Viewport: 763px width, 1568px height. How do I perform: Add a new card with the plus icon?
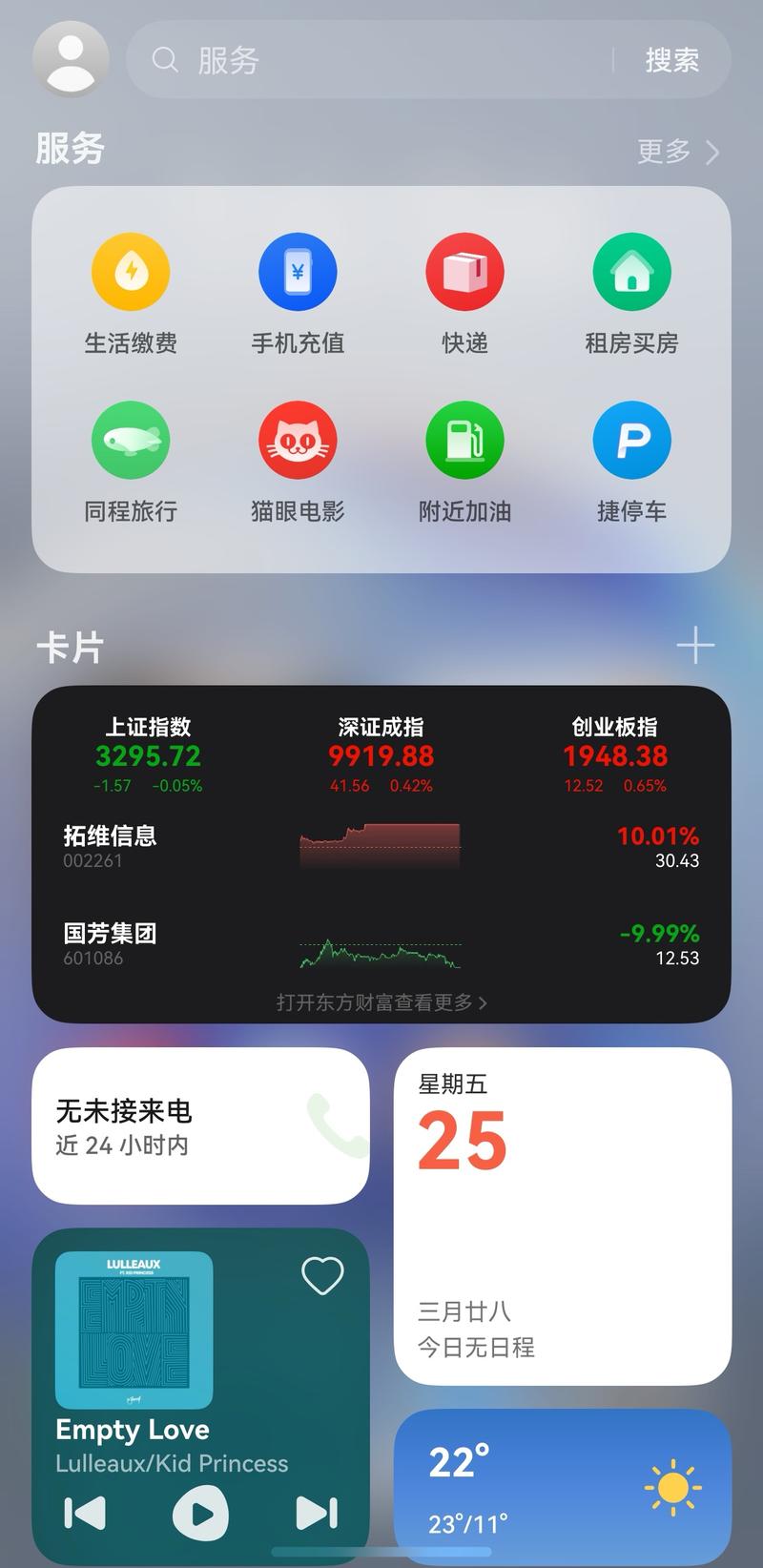click(x=696, y=646)
